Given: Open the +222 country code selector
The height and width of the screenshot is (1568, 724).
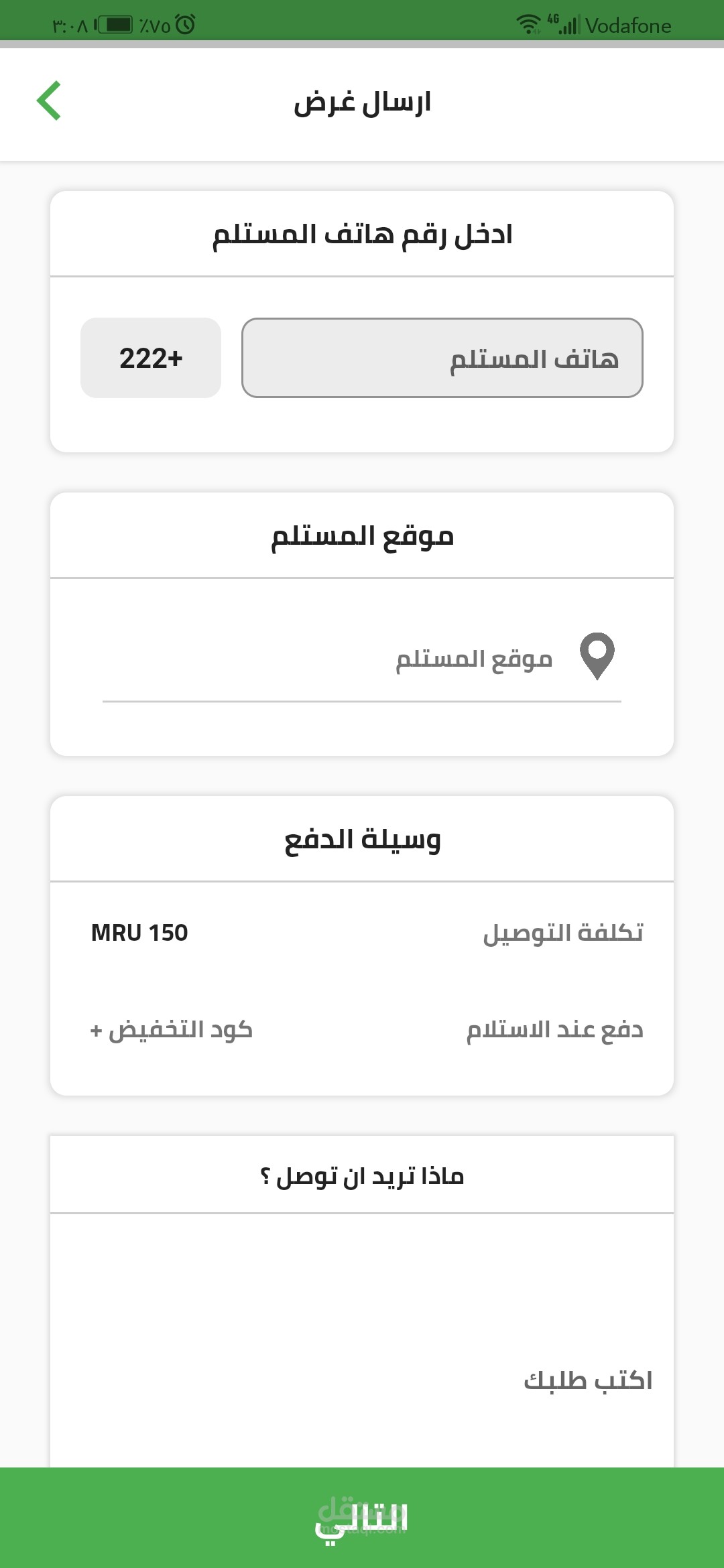Looking at the screenshot, I should [x=151, y=358].
